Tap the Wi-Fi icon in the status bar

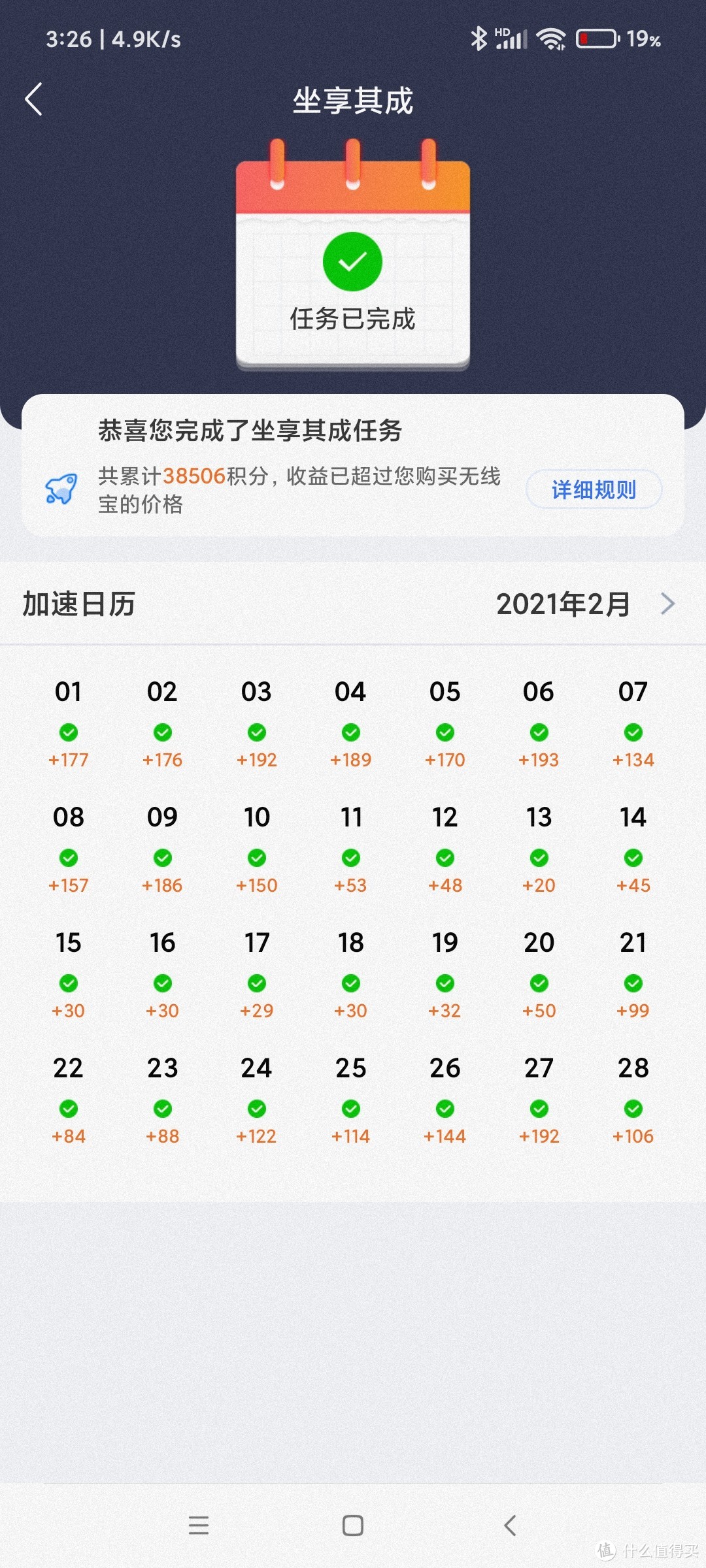point(551,39)
